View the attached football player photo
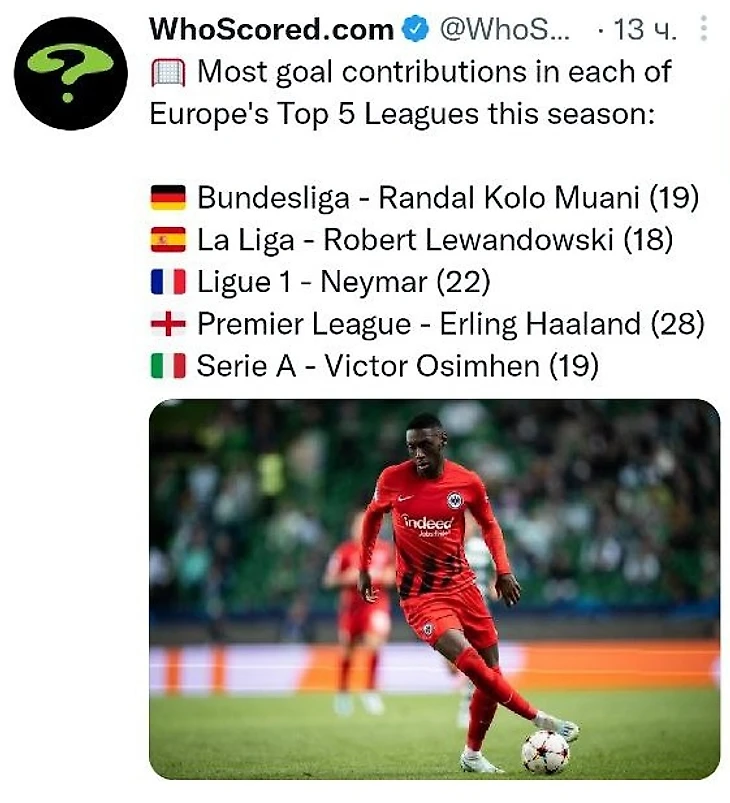730x803 pixels. coord(434,589)
